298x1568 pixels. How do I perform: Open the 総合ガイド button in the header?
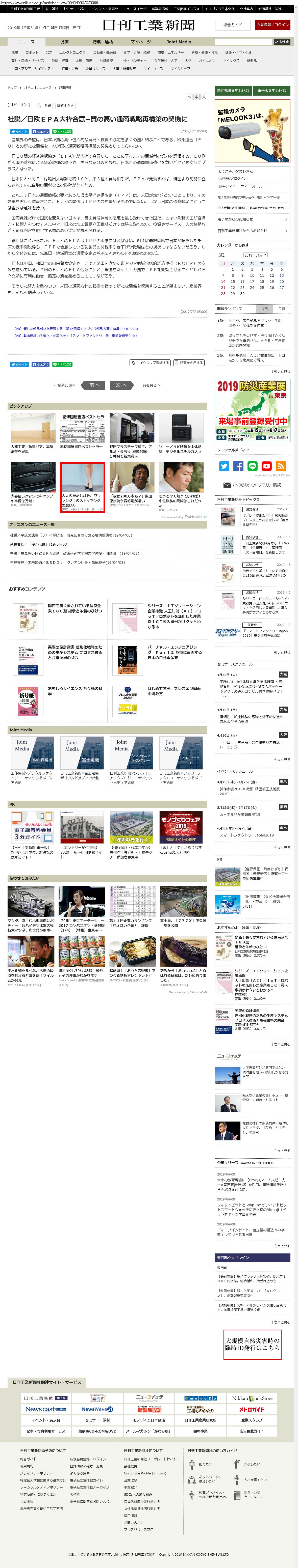232,25
